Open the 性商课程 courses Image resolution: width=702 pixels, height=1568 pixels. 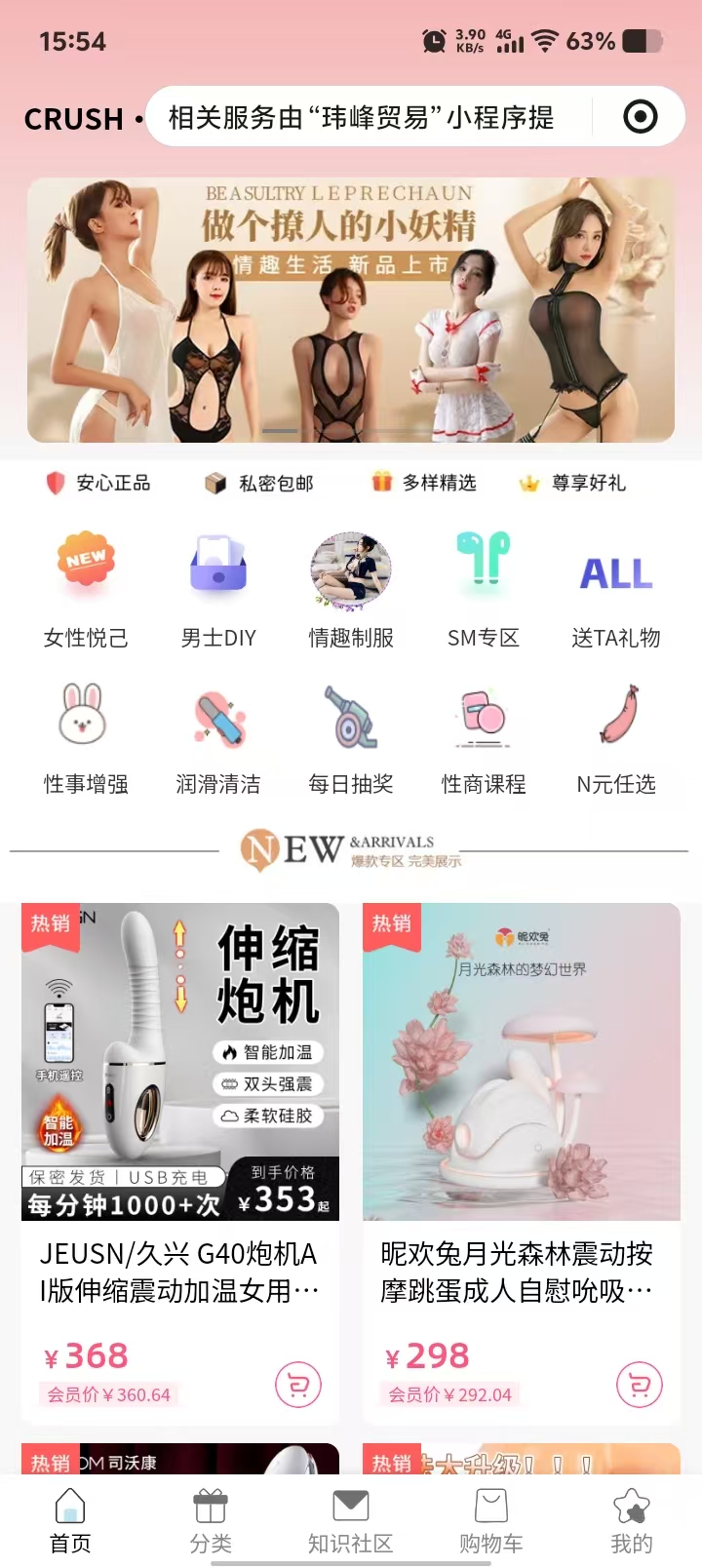(484, 738)
